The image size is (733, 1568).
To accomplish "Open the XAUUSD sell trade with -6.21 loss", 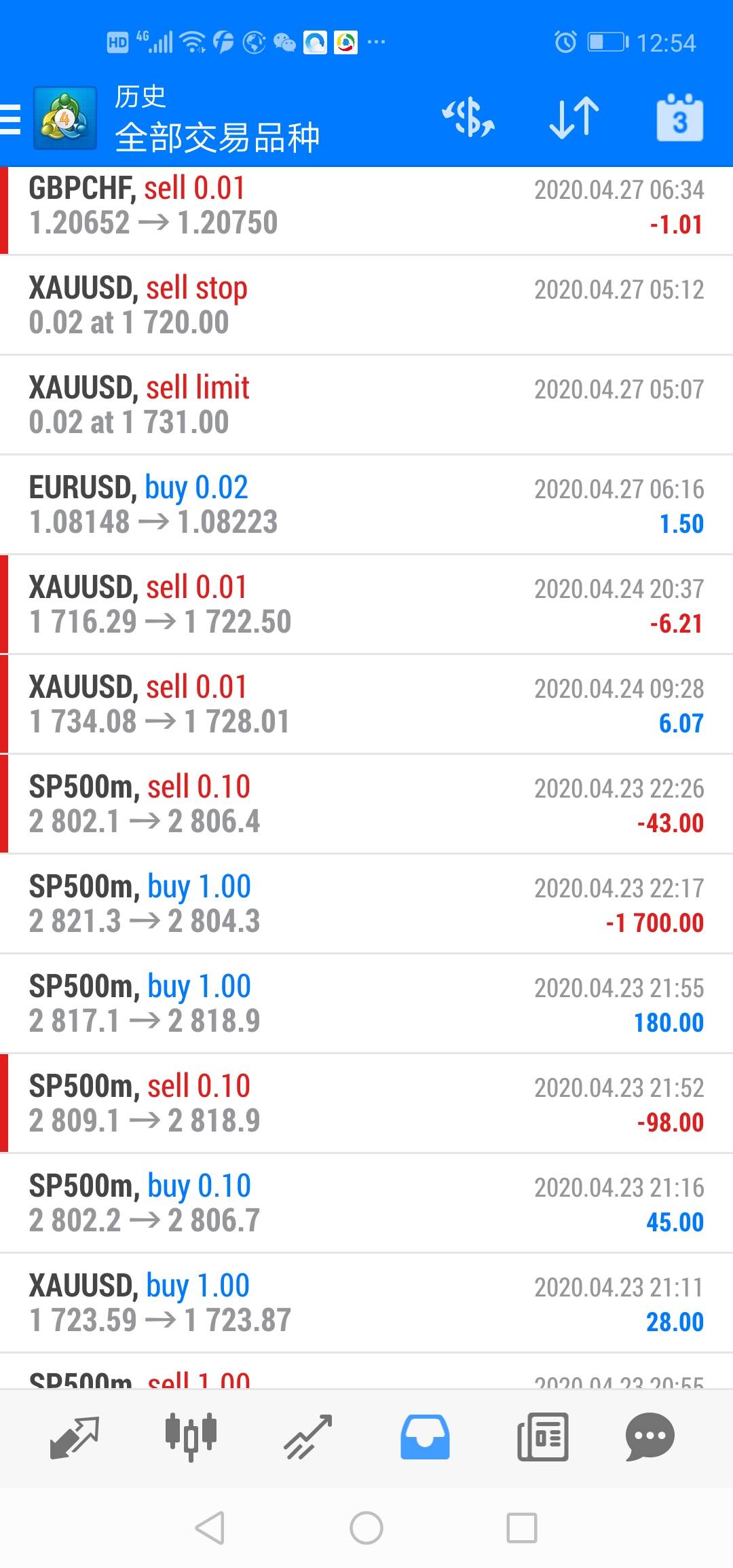I will pyautogui.click(x=366, y=605).
